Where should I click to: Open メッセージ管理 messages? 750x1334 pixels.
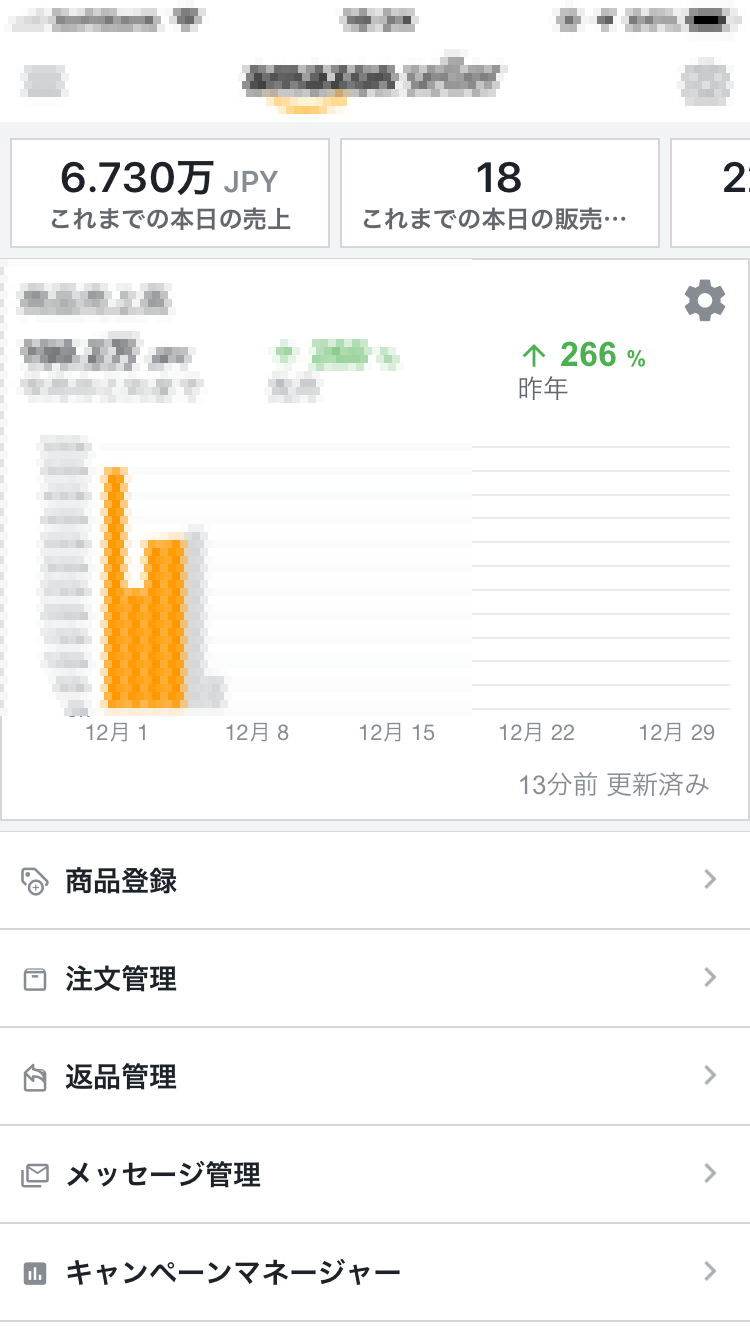[375, 1174]
